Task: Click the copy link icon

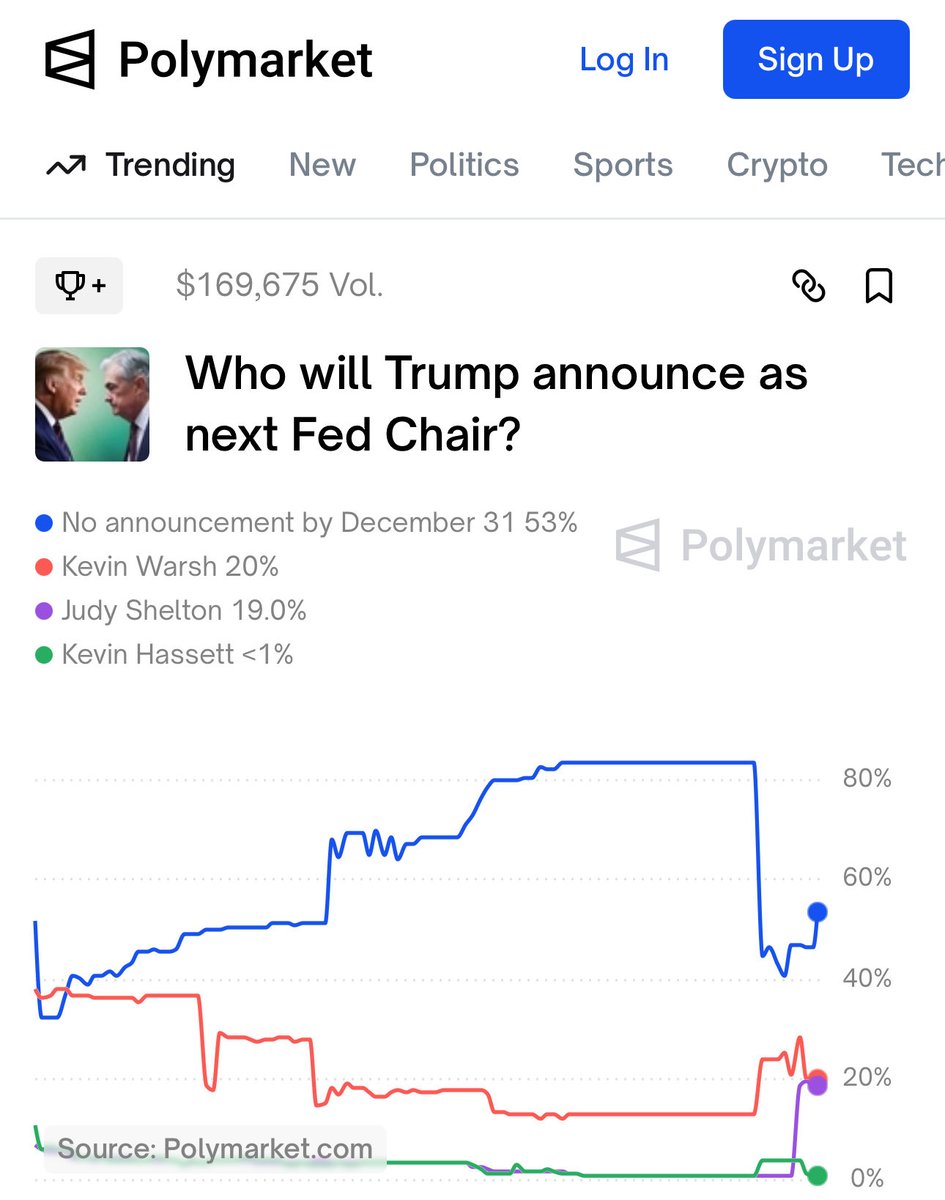Action: [x=808, y=287]
